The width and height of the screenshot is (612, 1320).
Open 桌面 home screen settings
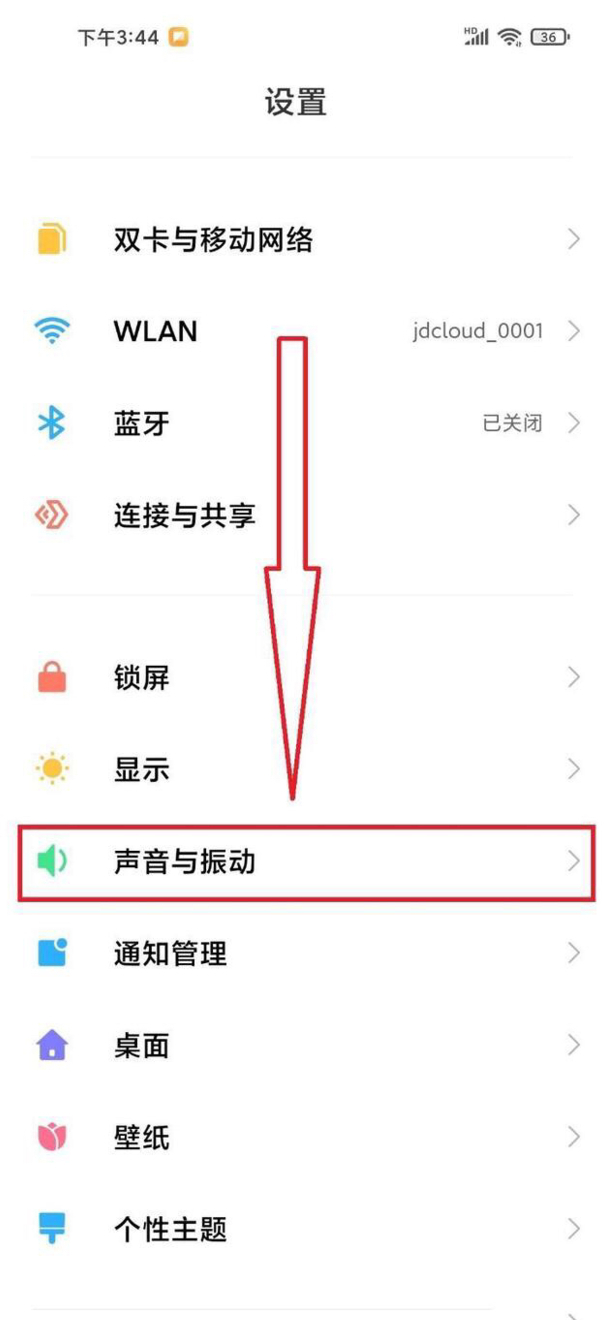click(142, 1045)
